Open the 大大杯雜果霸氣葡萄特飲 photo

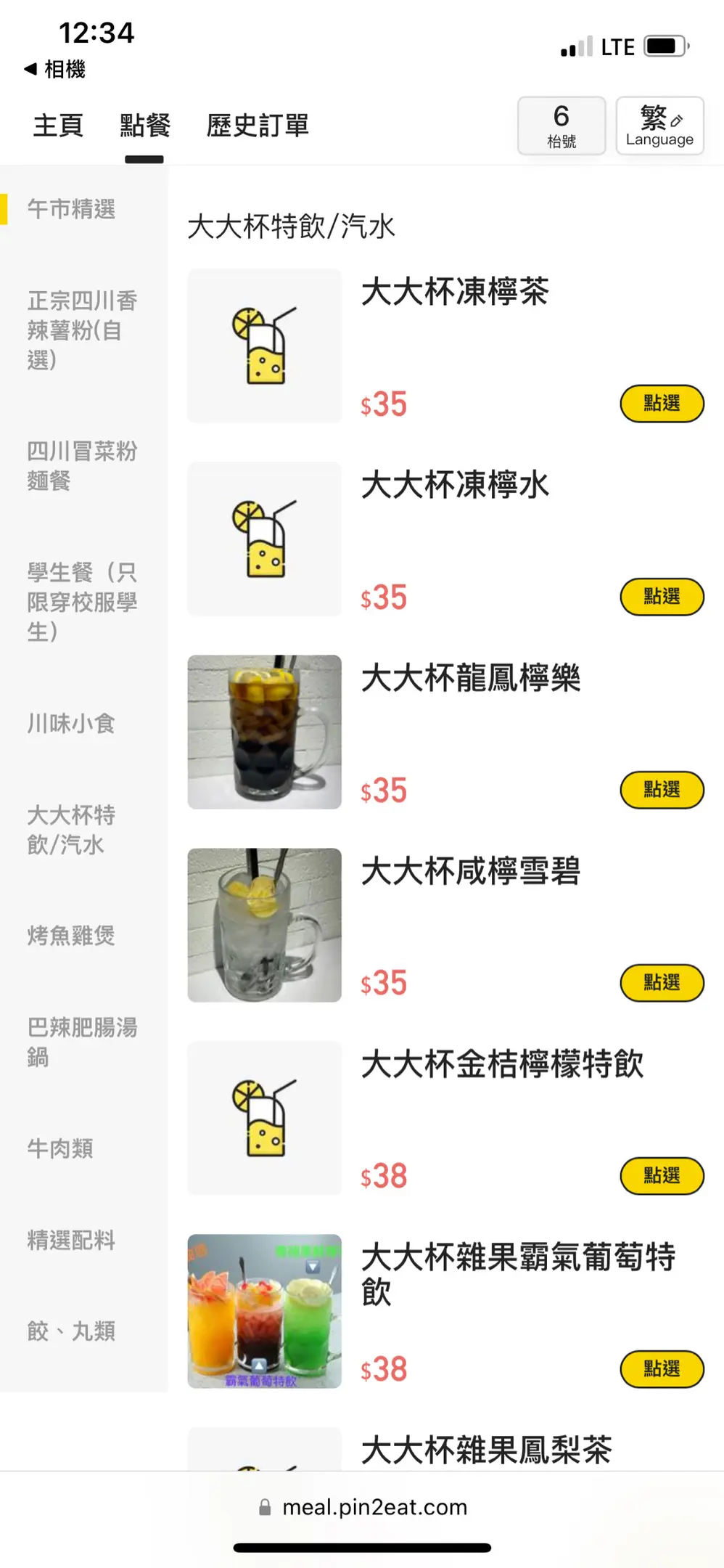pos(264,1311)
